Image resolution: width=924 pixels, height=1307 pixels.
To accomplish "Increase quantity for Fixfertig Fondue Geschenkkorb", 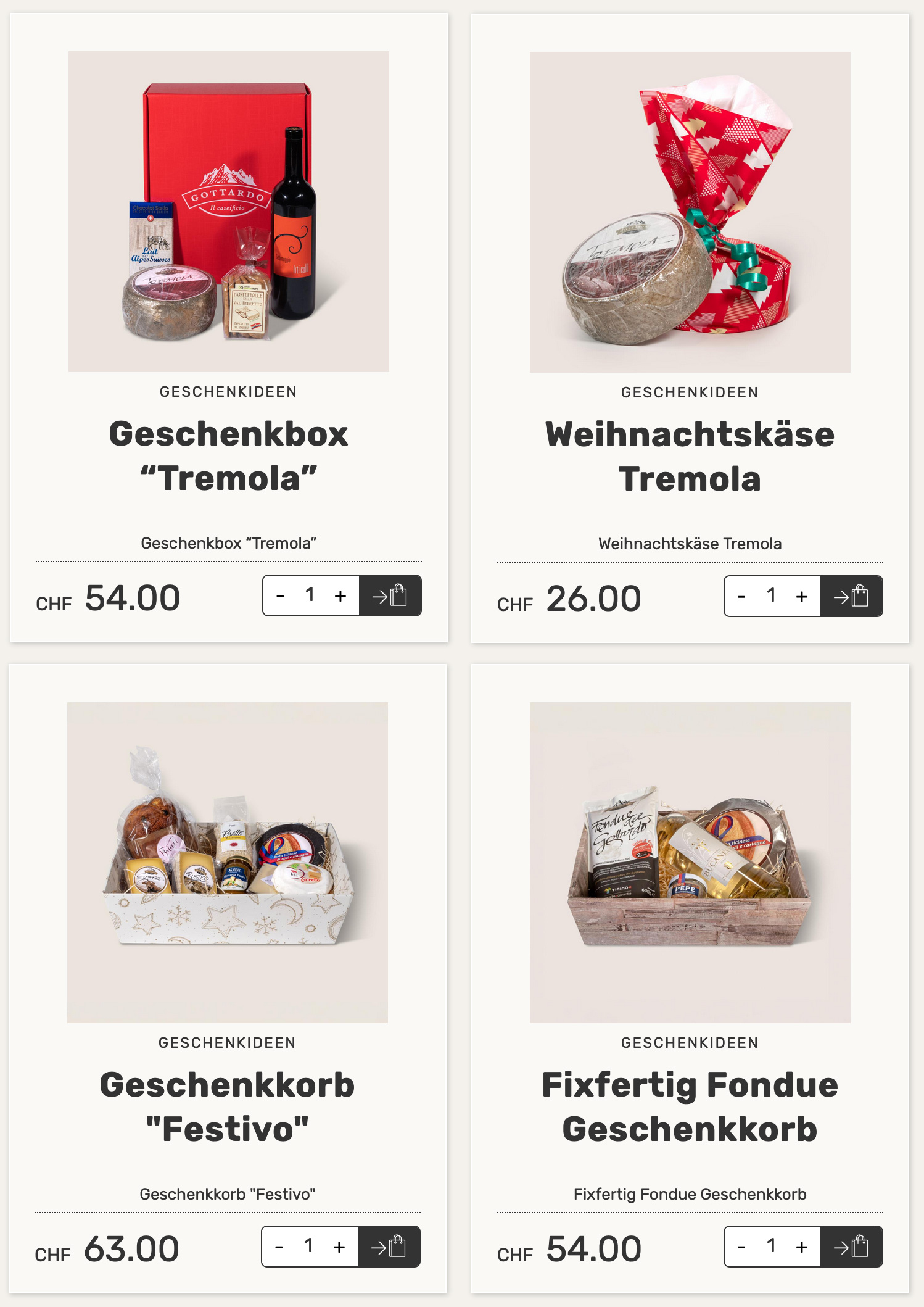I will pos(802,1247).
